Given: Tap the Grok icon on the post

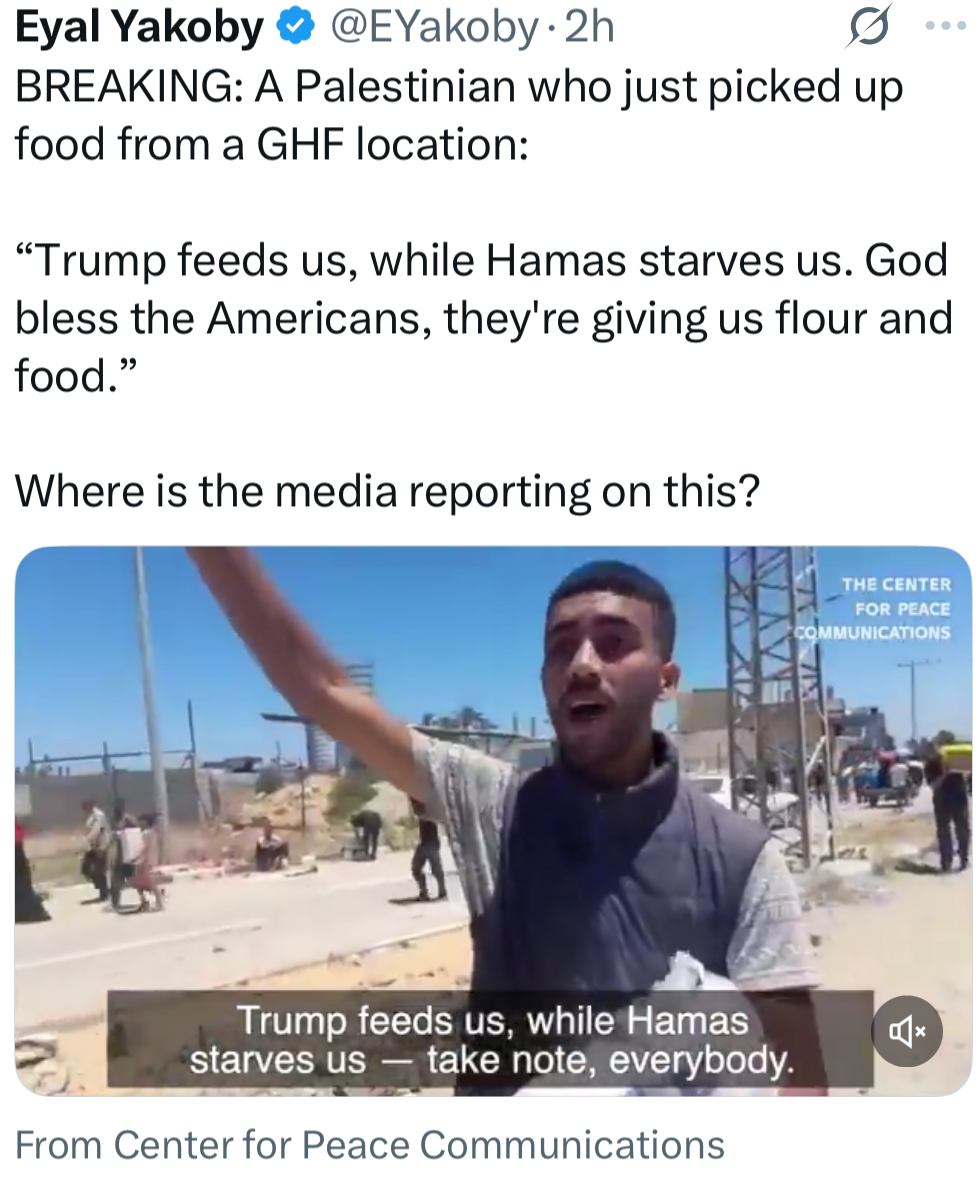Looking at the screenshot, I should pos(866,30).
